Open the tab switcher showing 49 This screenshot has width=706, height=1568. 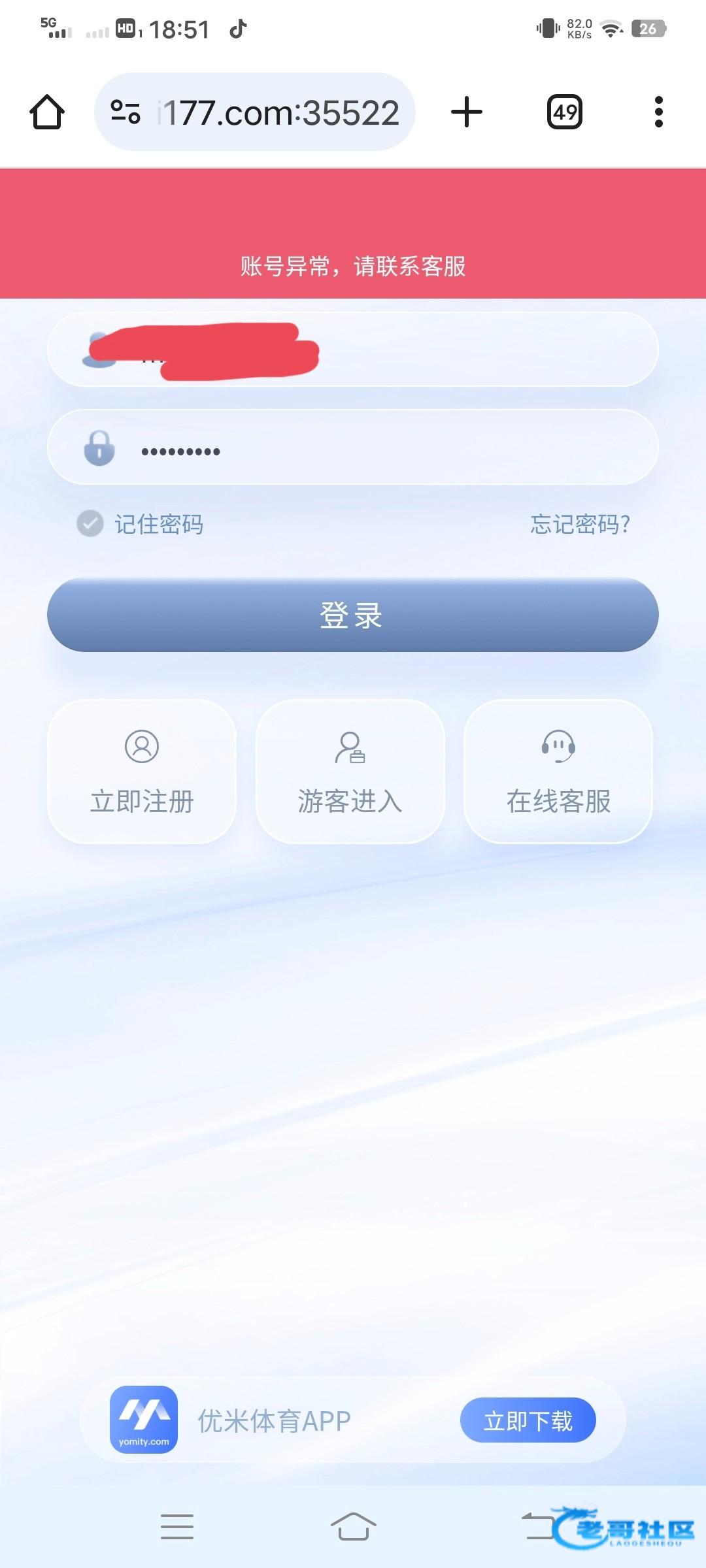tap(565, 112)
